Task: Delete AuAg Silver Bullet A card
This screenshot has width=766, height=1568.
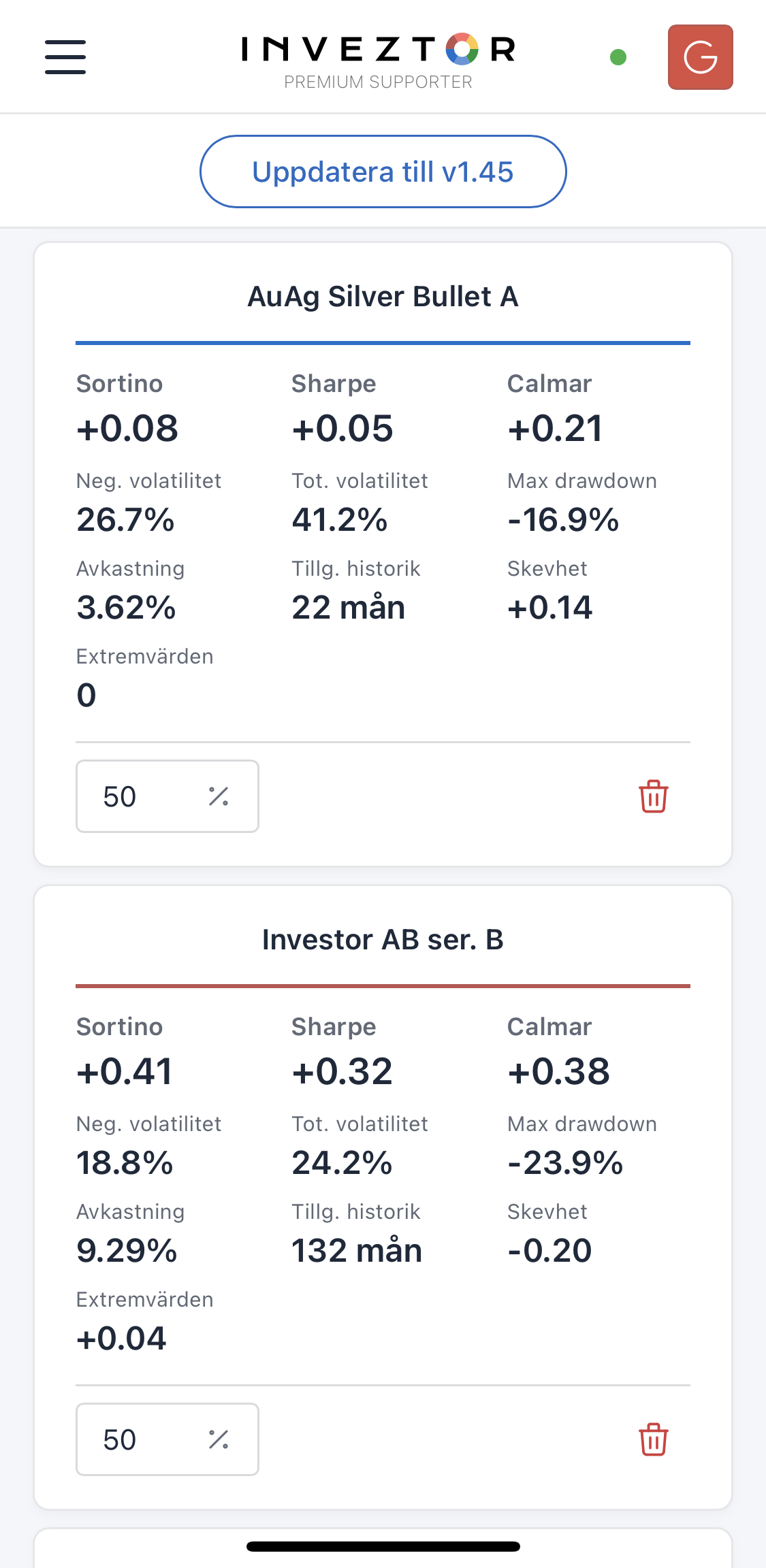Action: (653, 796)
